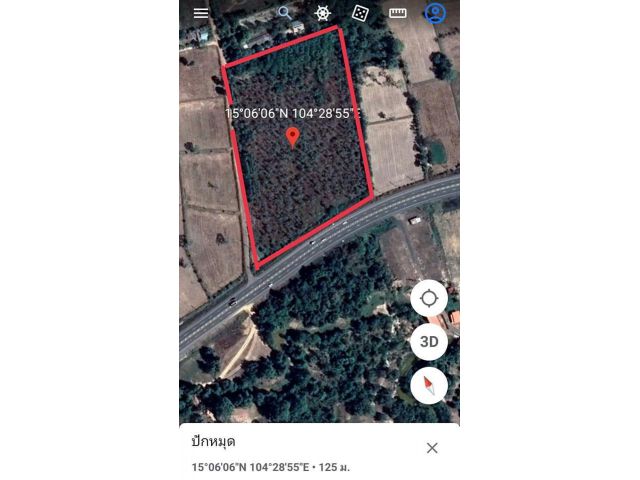Close the dropped pin card
The image size is (640, 480).
[432, 448]
